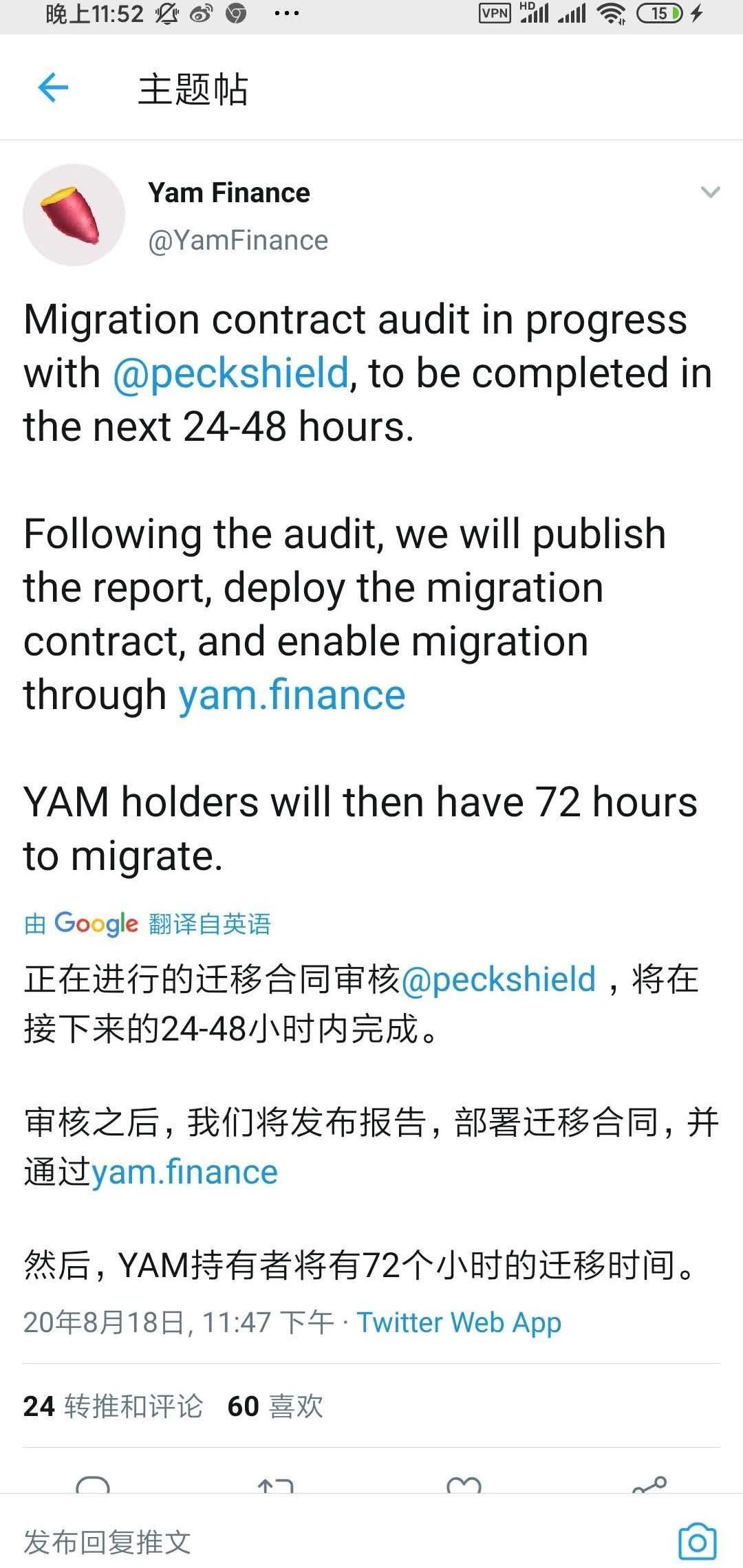
Task: View the 60 likes list
Action: click(275, 1406)
